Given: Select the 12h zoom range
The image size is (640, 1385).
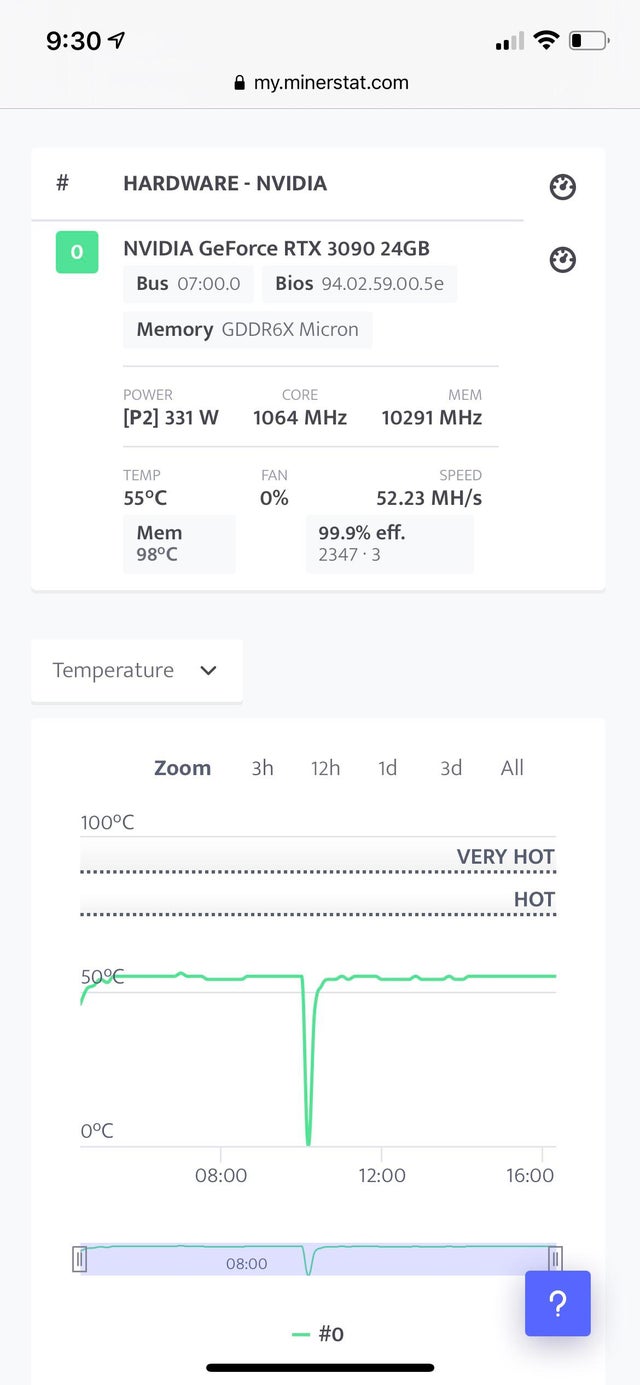Looking at the screenshot, I should point(325,768).
